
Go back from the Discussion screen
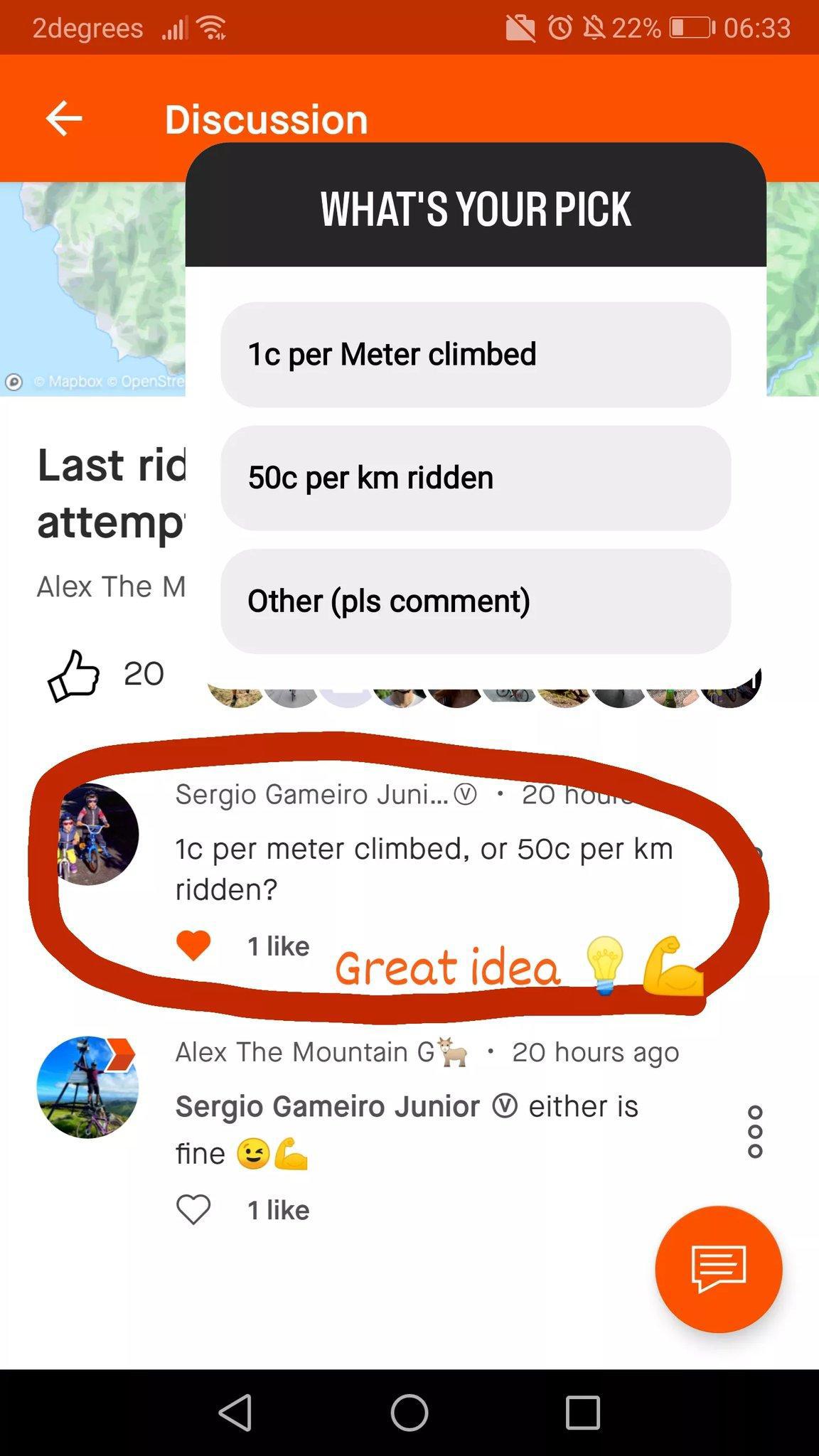(x=64, y=118)
